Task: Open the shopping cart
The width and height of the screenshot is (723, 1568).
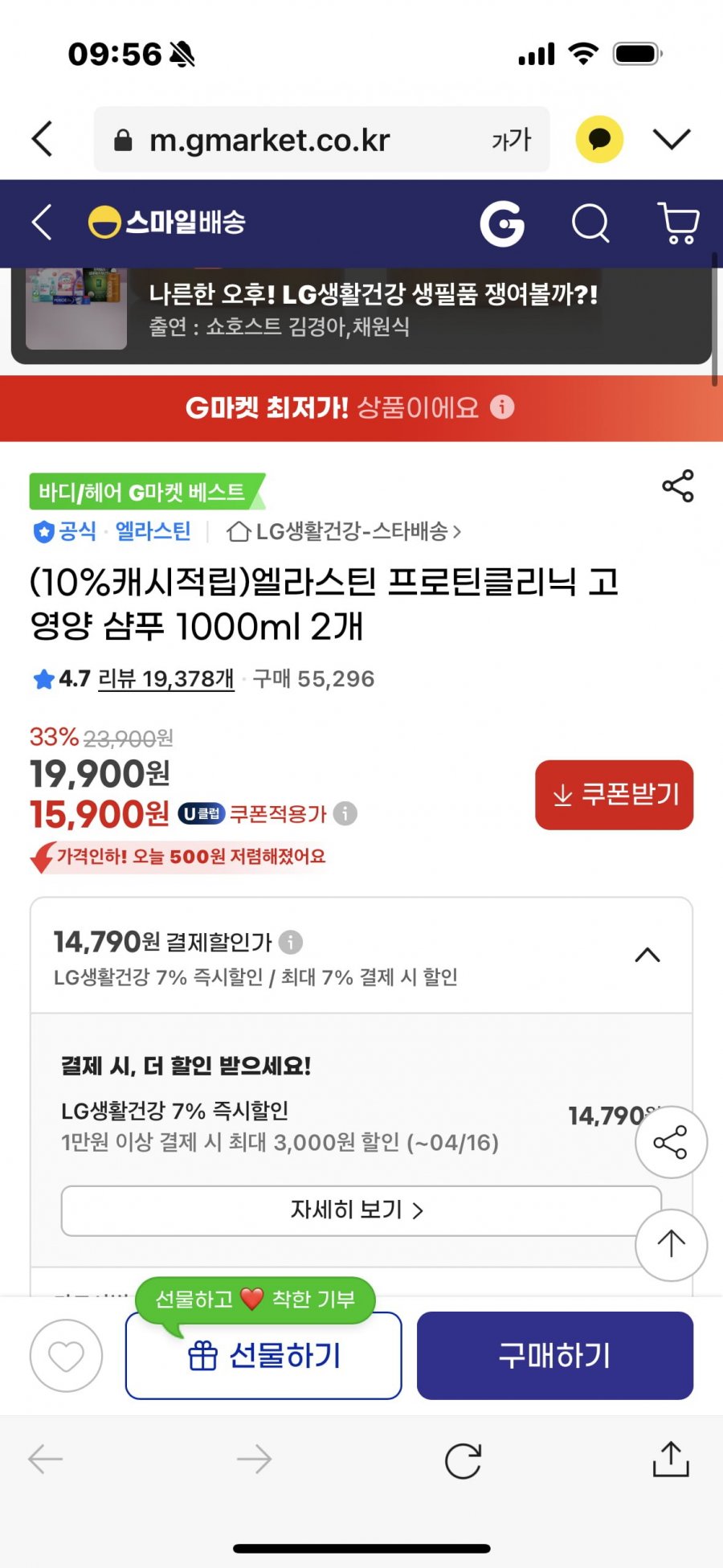Action: point(679,223)
